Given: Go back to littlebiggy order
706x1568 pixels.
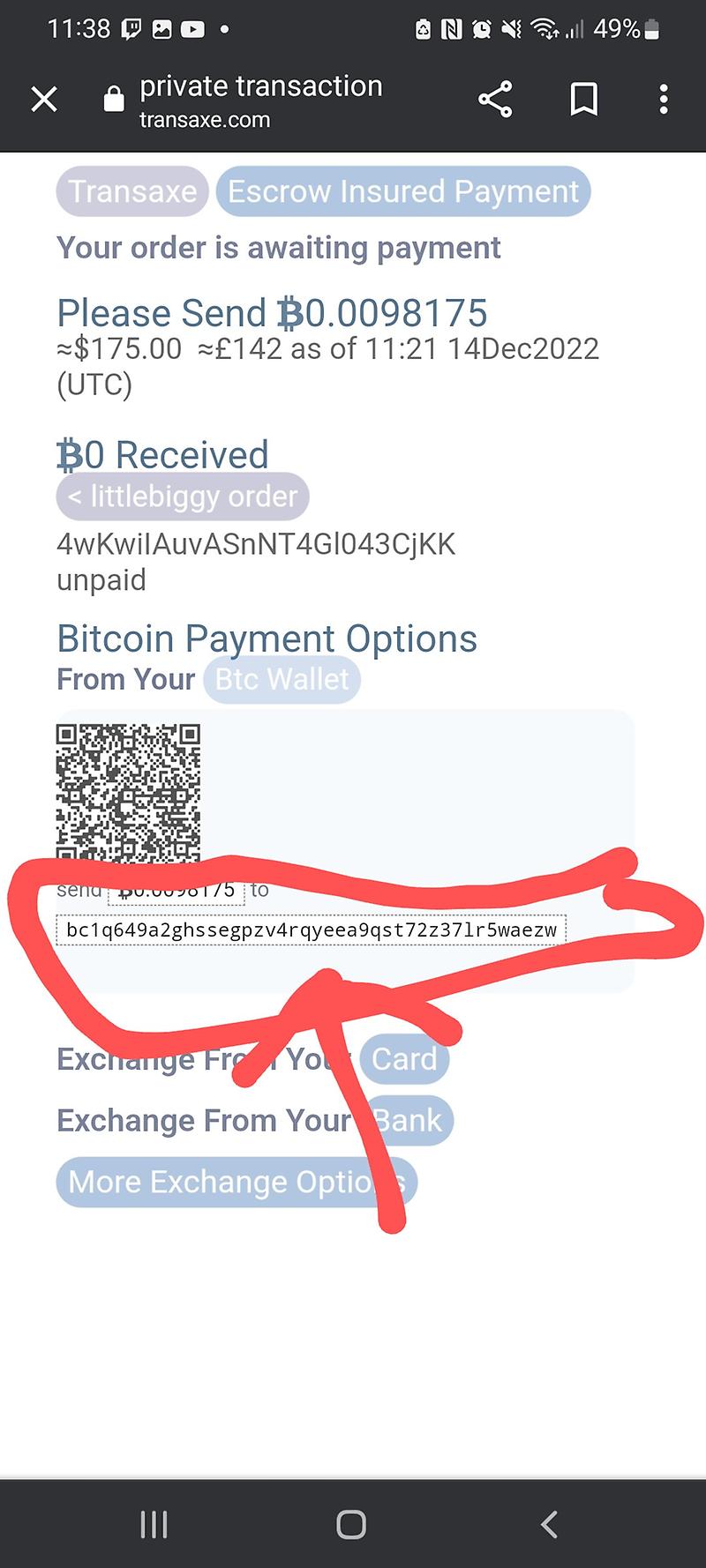Looking at the screenshot, I should [183, 497].
